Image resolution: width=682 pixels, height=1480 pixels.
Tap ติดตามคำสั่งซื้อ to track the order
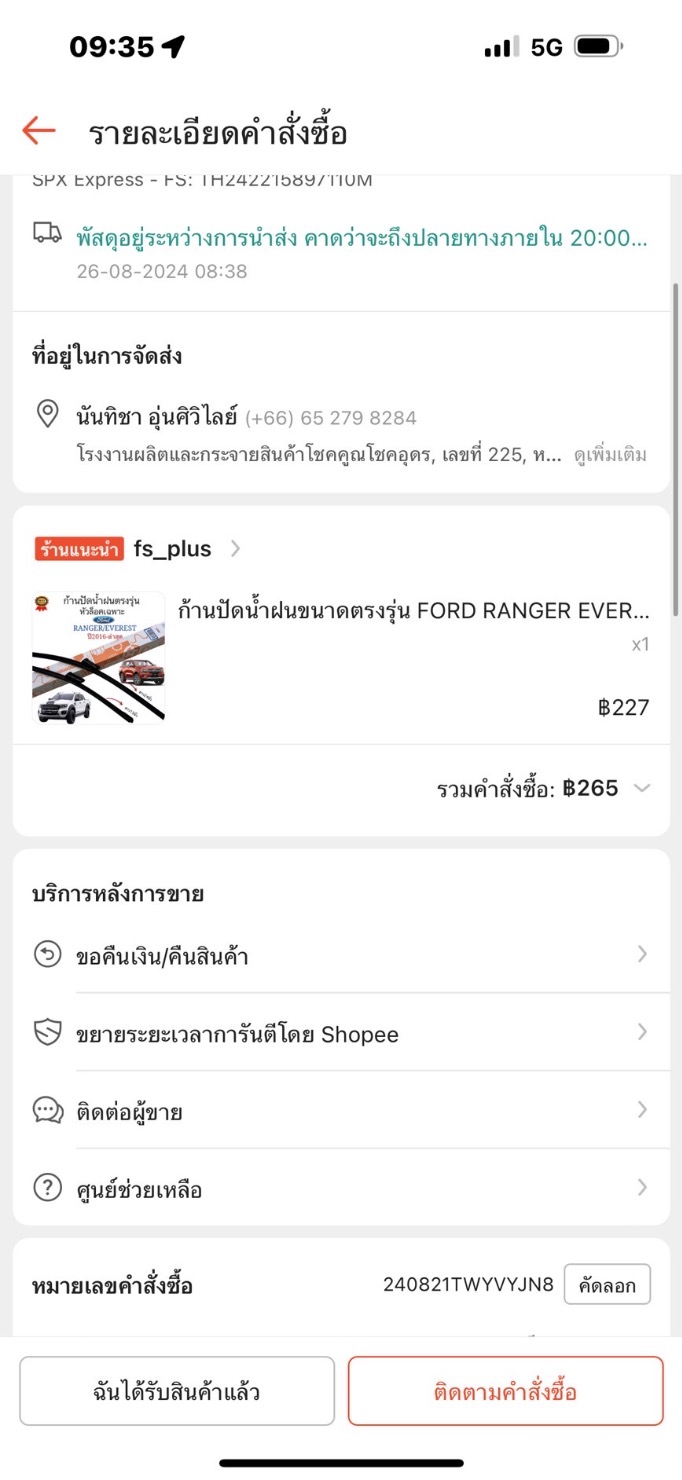coord(505,1391)
